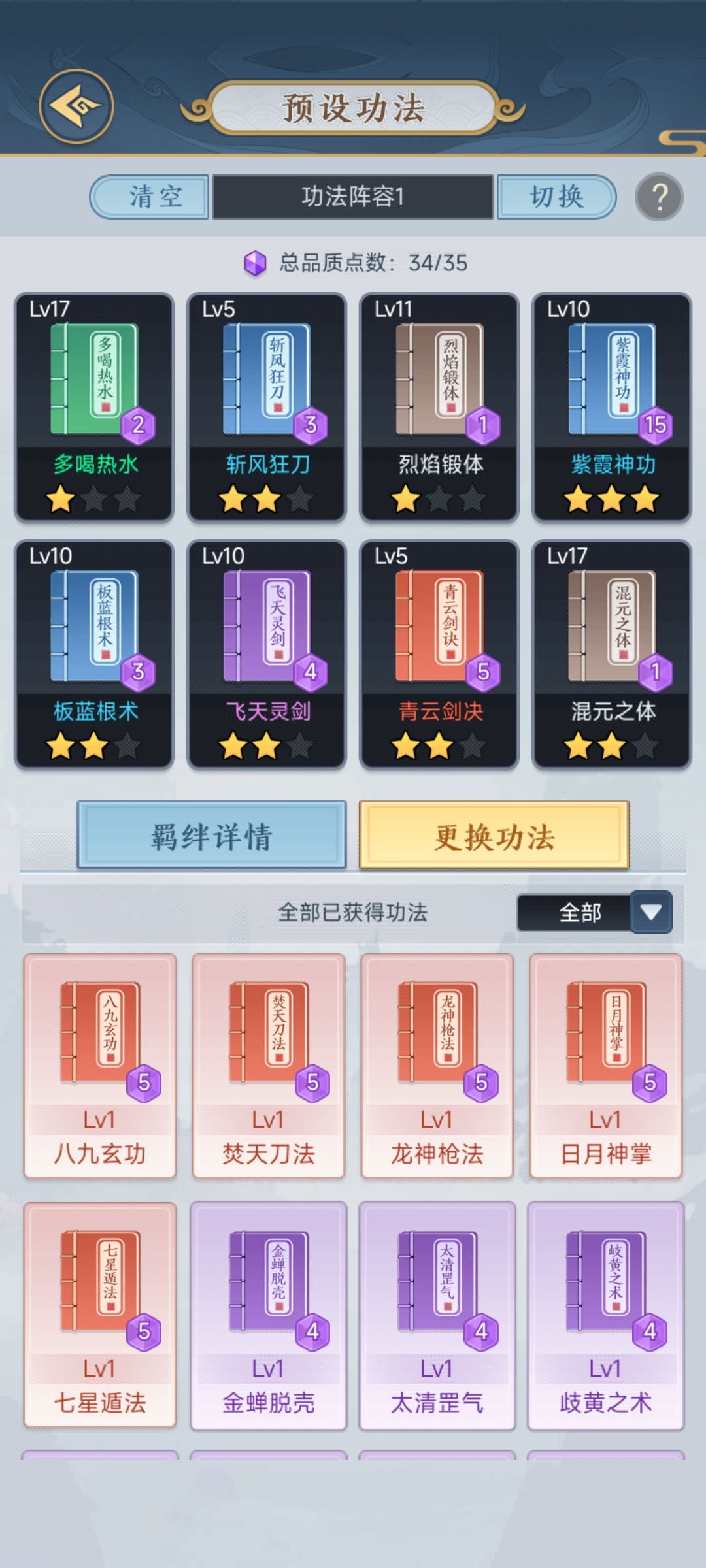This screenshot has width=706, height=1568.
Task: Tap the 更换功法 replace skill button
Action: point(494,836)
